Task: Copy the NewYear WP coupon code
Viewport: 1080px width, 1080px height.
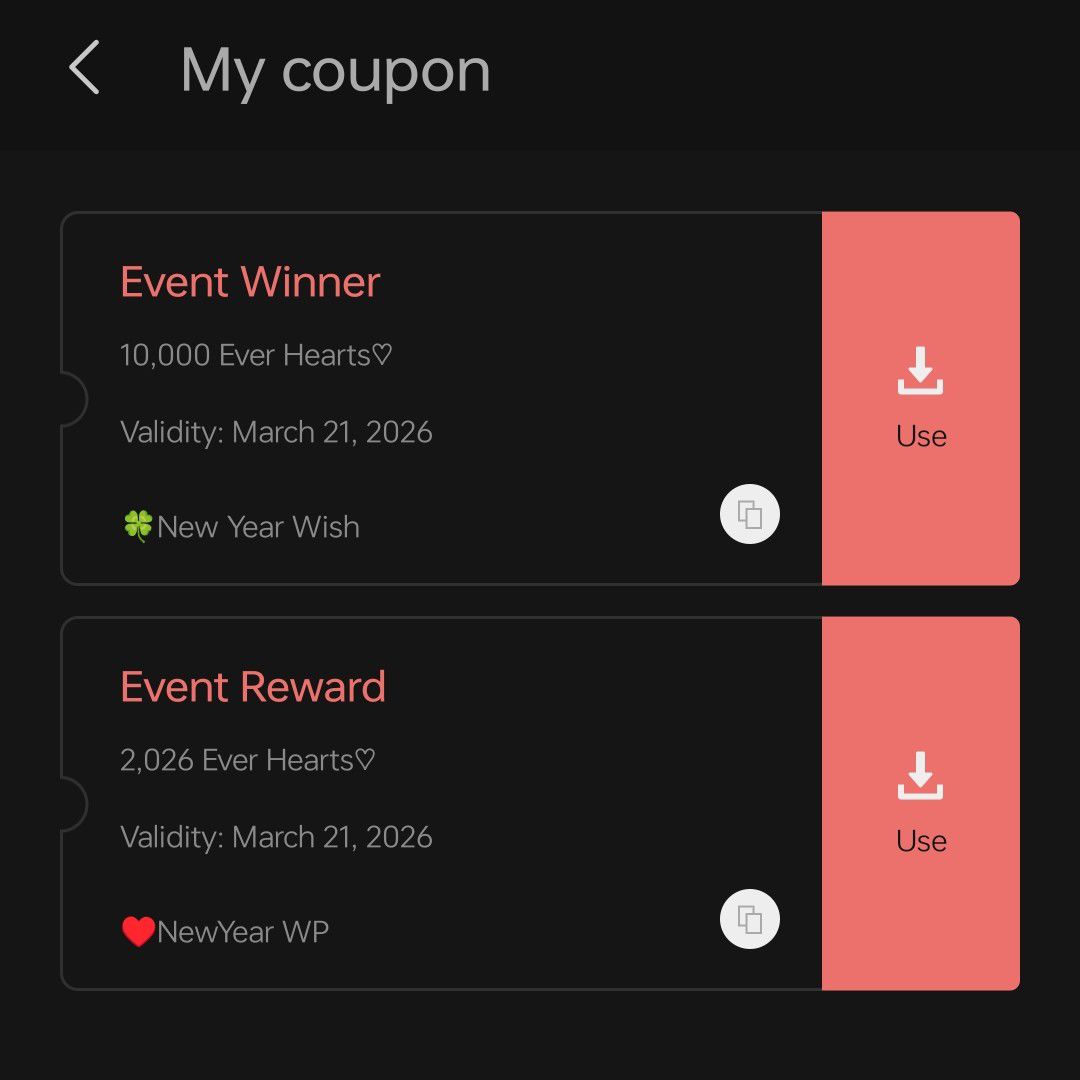Action: coord(749,919)
